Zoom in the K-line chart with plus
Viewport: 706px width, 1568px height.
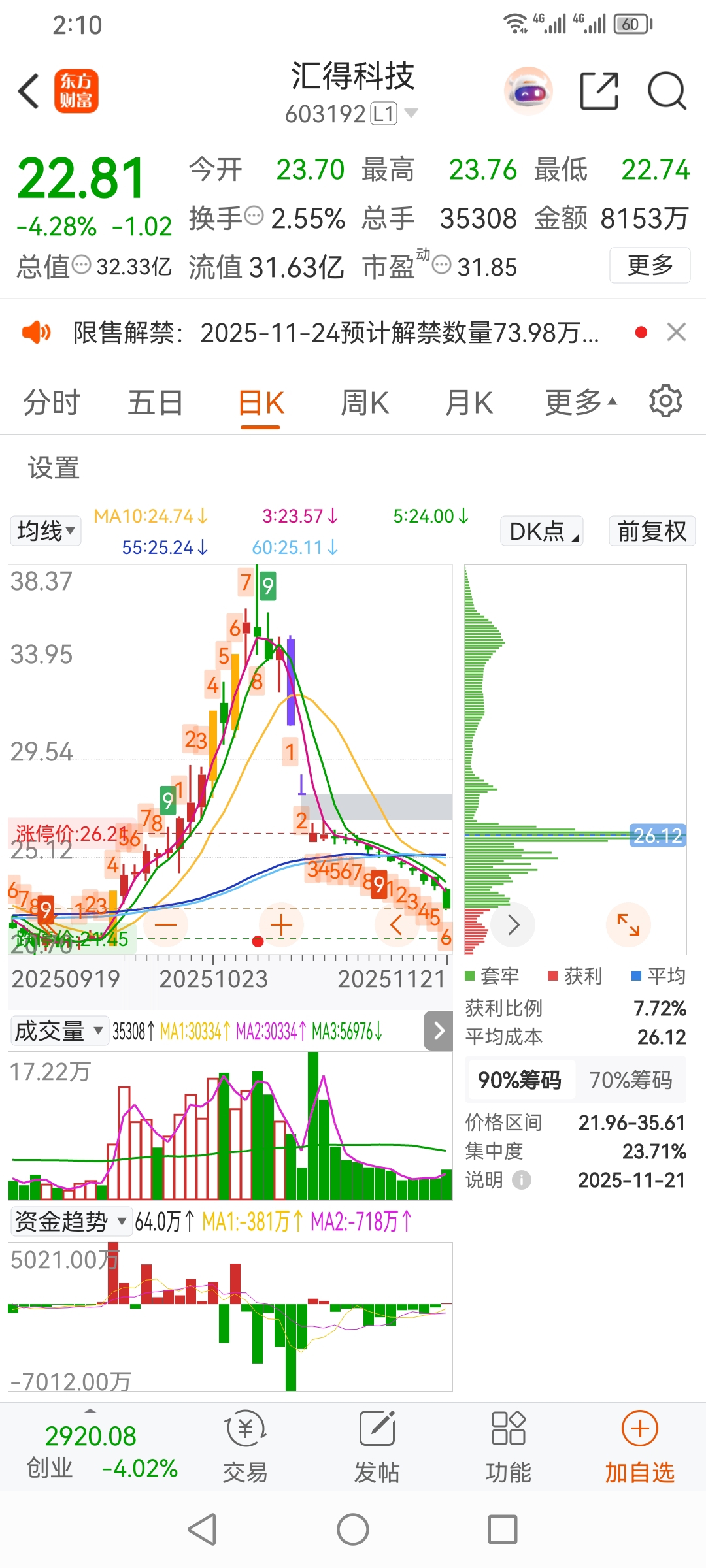[x=281, y=924]
